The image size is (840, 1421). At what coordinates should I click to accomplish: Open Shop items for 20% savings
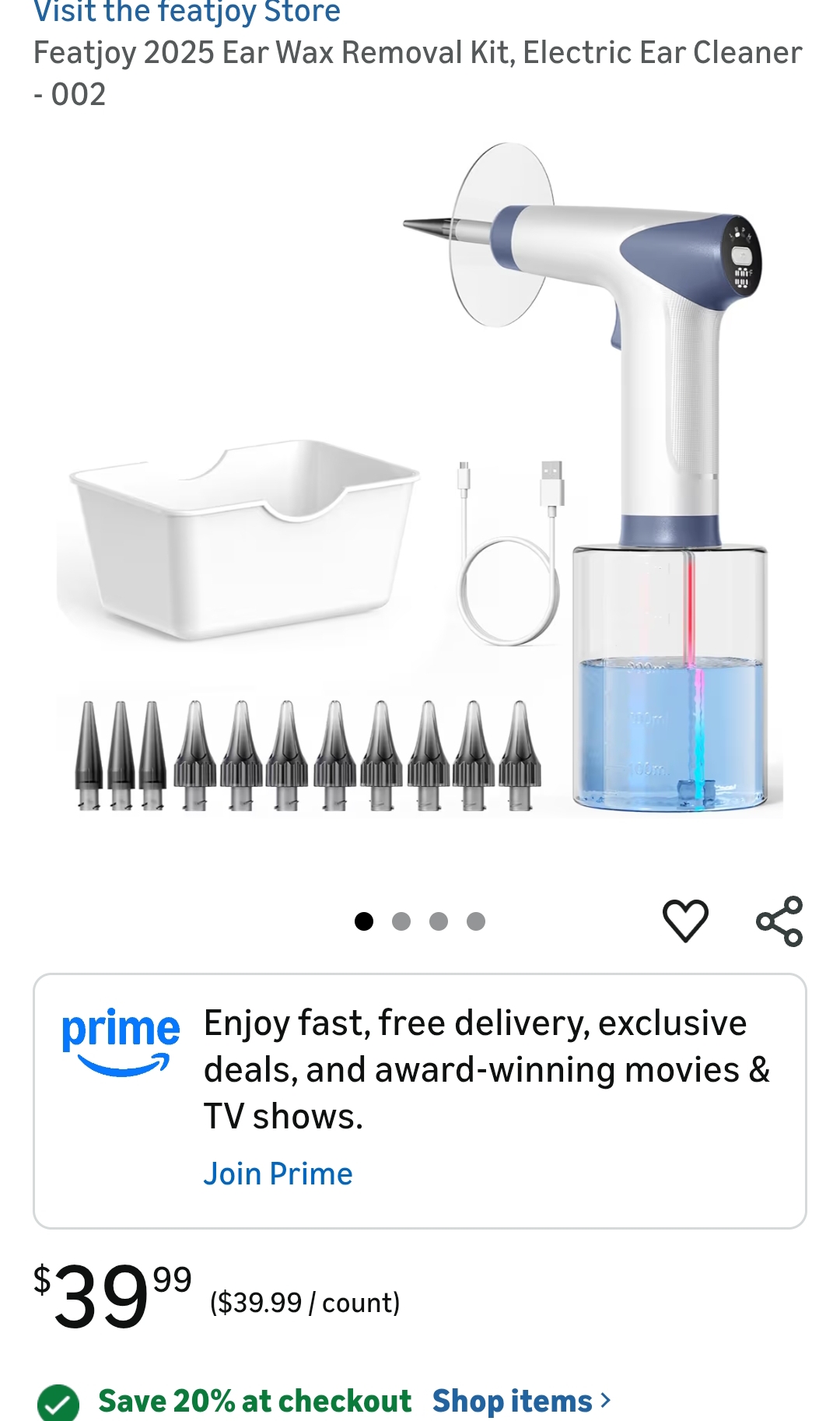521,1402
